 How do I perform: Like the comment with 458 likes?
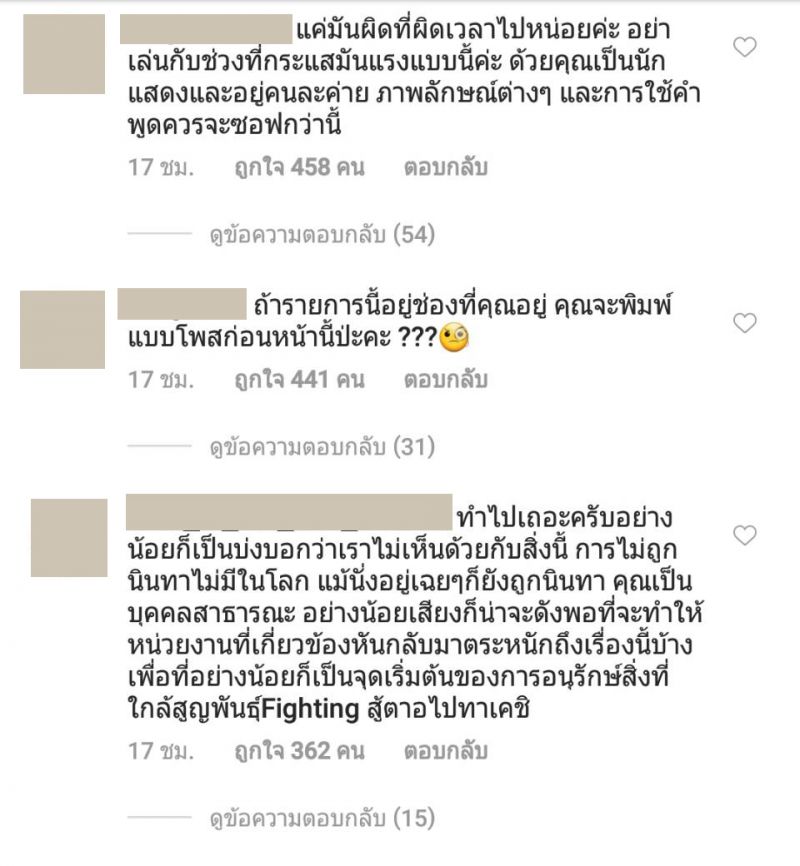pos(745,47)
